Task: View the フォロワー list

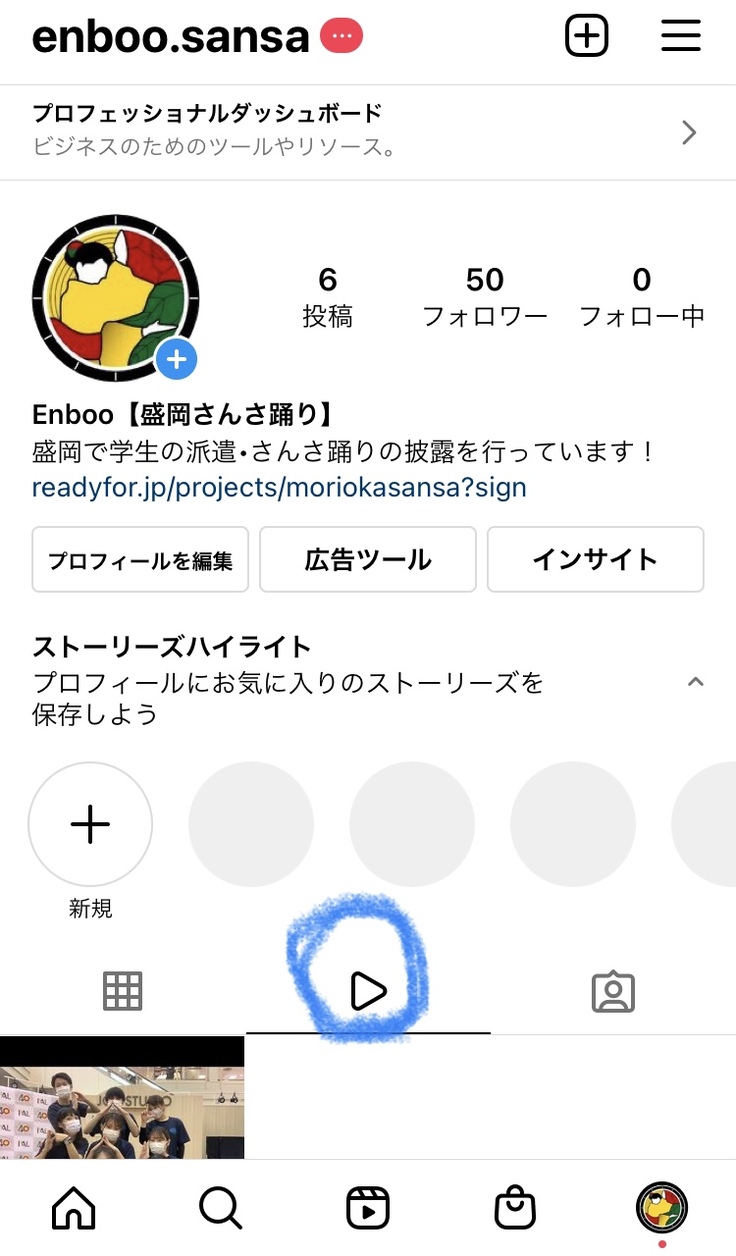Action: click(485, 297)
